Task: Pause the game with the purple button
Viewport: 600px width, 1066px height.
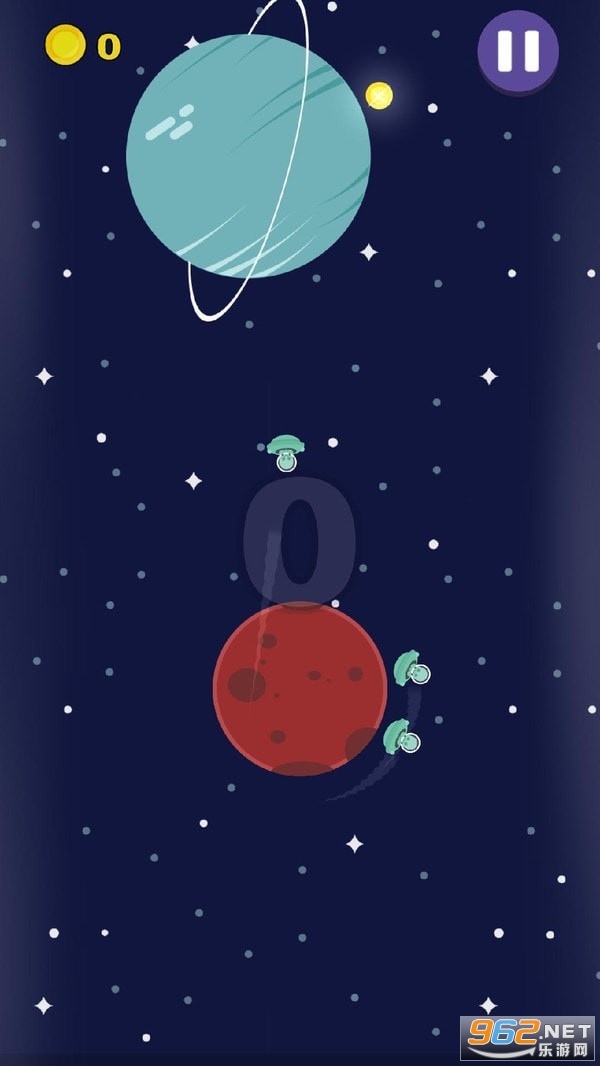Action: (x=518, y=52)
